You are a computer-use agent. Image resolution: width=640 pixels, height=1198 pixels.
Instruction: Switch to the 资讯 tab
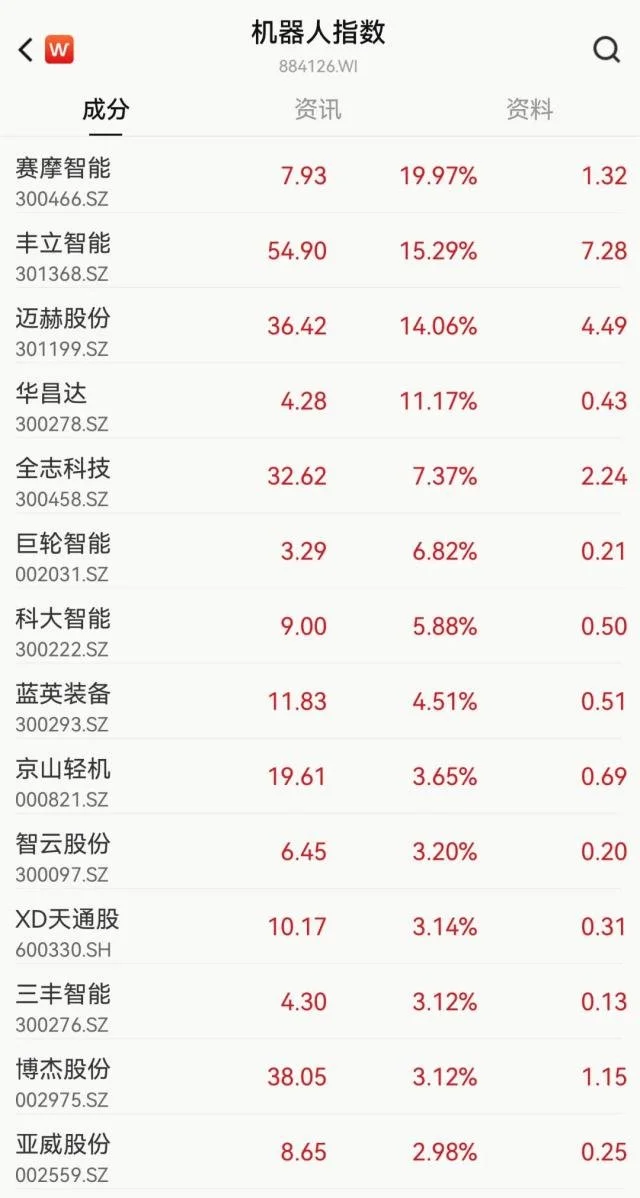coord(318,109)
